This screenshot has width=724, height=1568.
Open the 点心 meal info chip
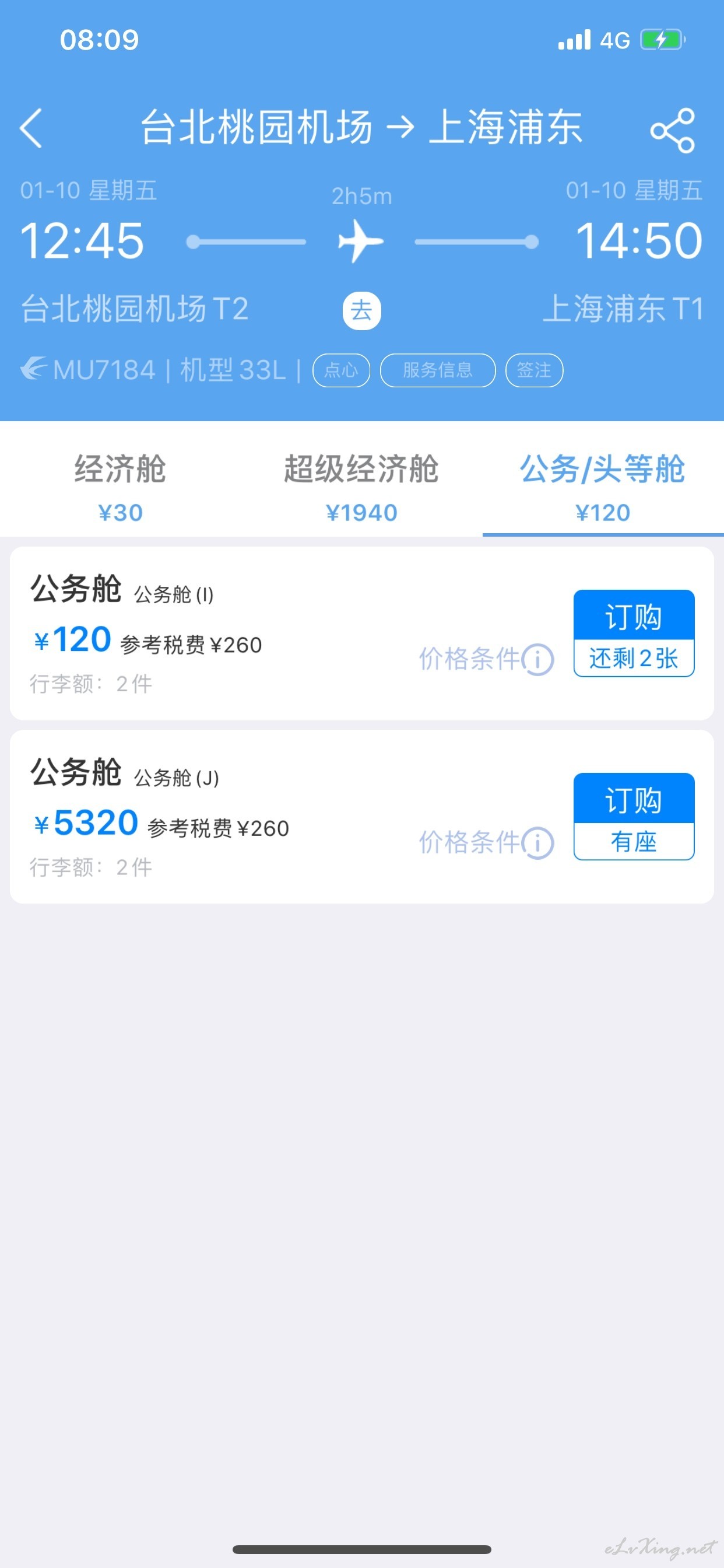pyautogui.click(x=342, y=370)
